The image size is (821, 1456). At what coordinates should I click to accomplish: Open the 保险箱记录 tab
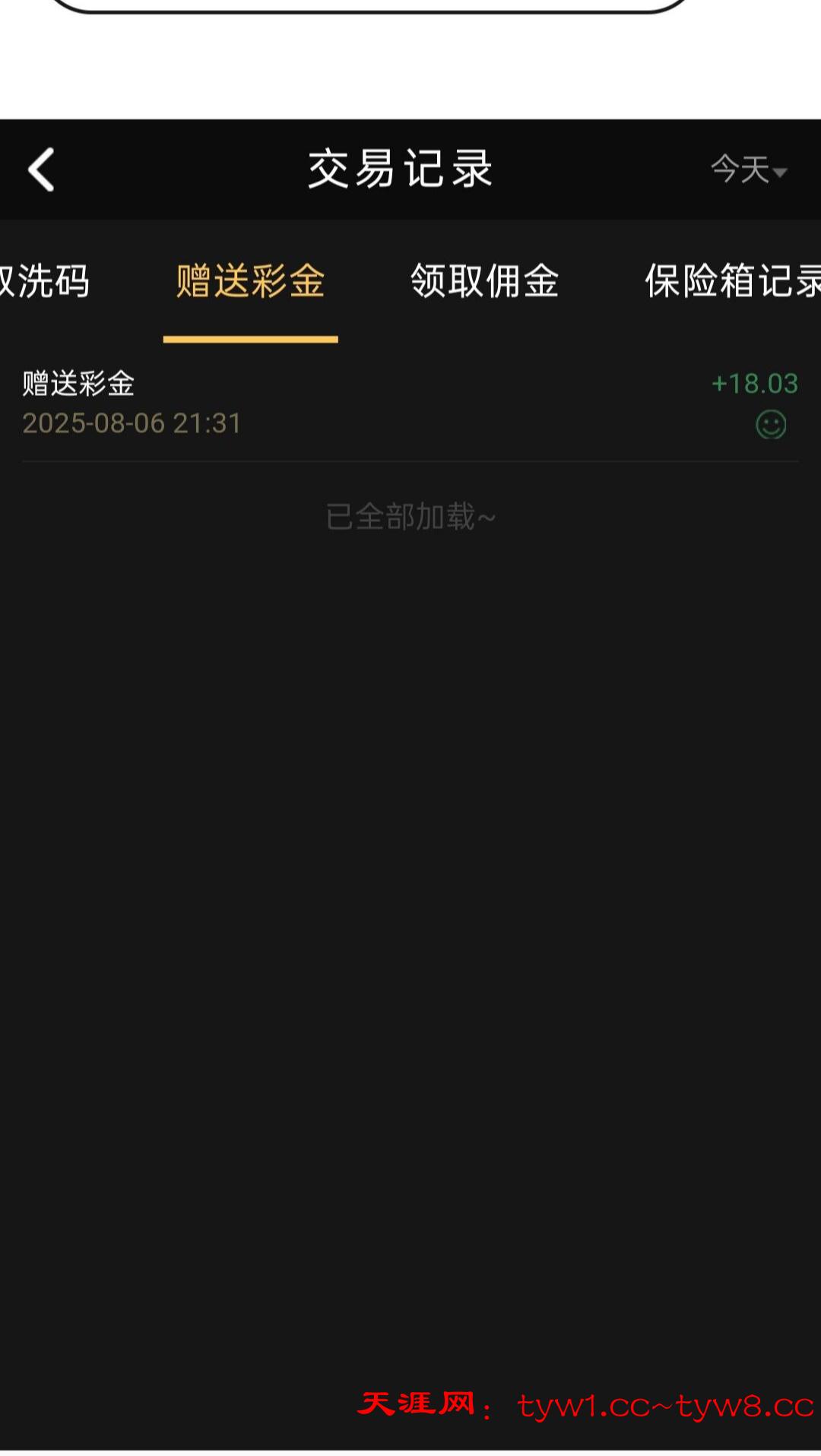[x=732, y=283]
